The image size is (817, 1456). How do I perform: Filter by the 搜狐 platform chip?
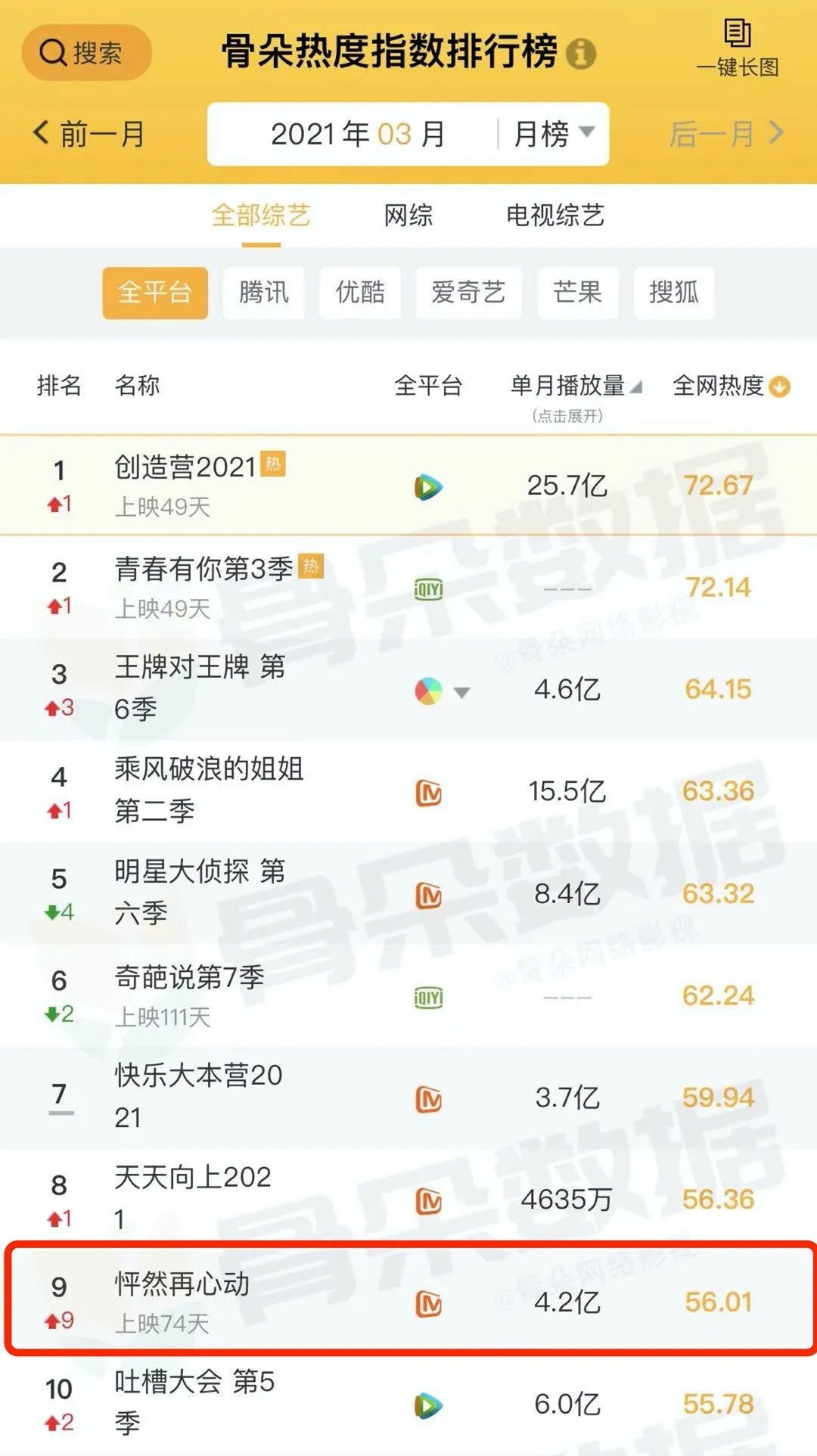pyautogui.click(x=674, y=293)
